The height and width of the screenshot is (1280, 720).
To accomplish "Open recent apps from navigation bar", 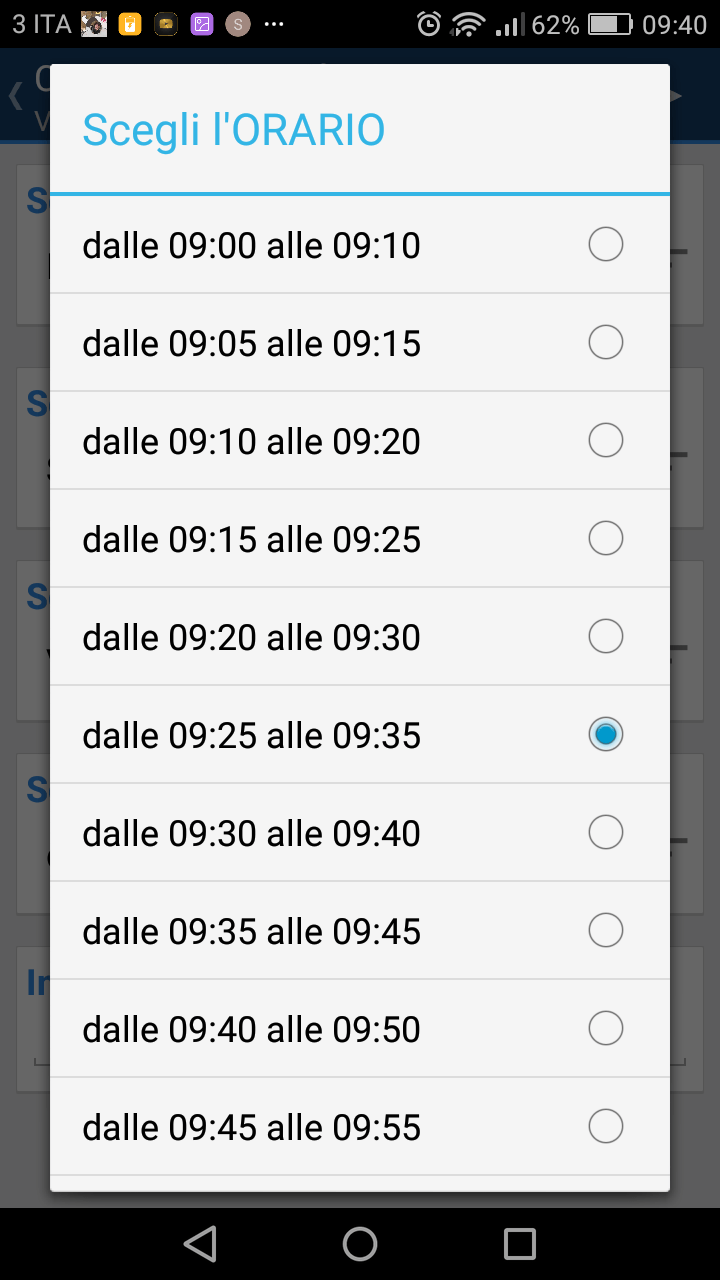I will pos(520,1244).
